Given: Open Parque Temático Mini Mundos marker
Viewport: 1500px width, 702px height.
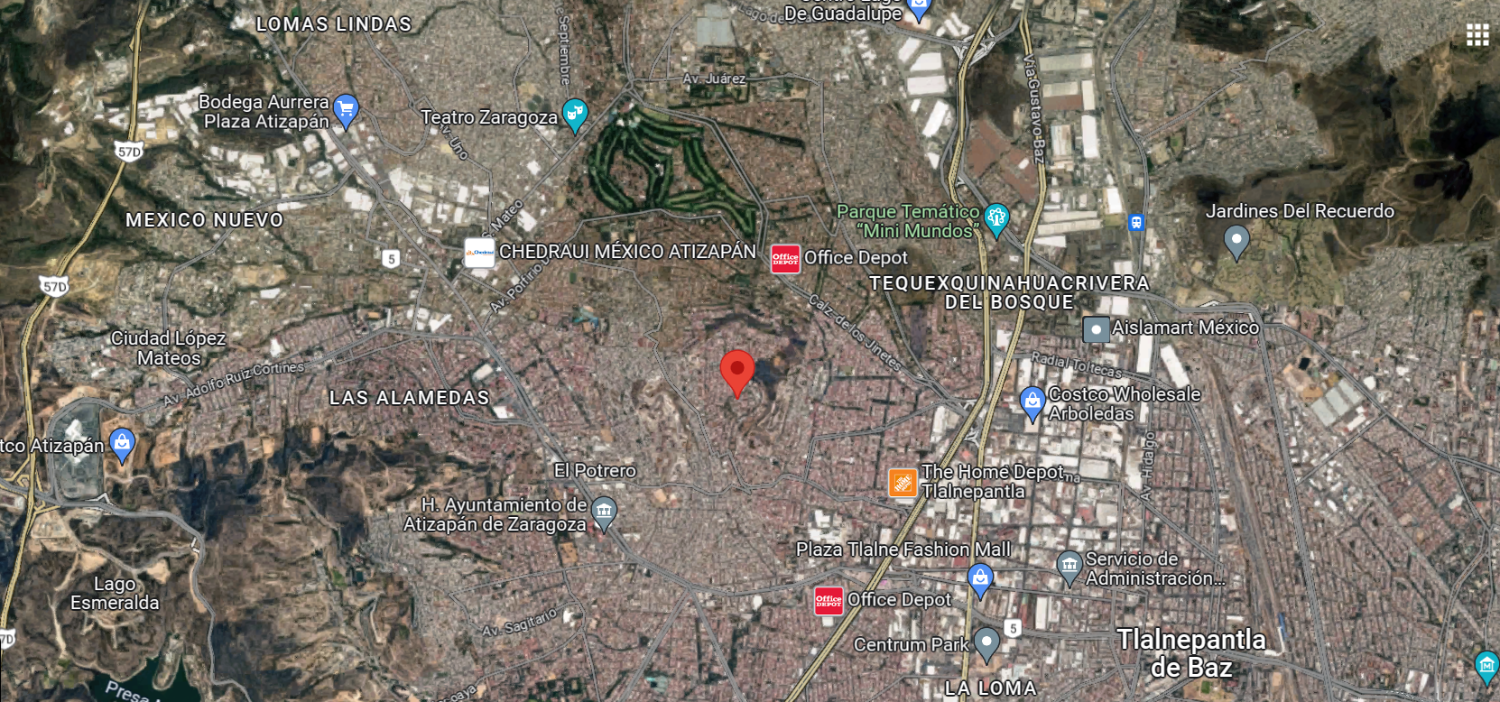Looking at the screenshot, I should 996,220.
